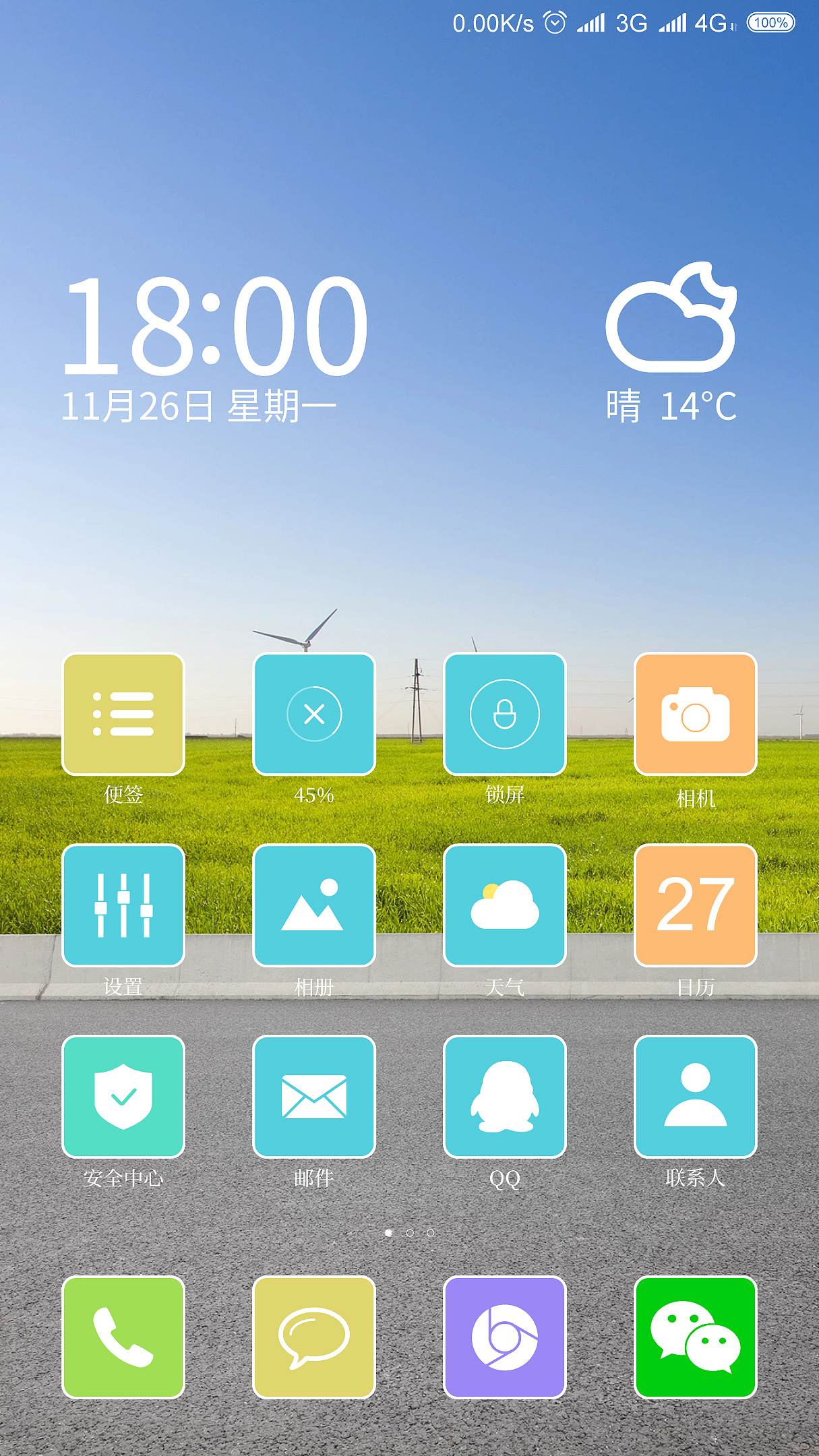Screen dimensions: 819x1456
Task: Launch the purple browser app in the dock
Action: [x=505, y=1337]
